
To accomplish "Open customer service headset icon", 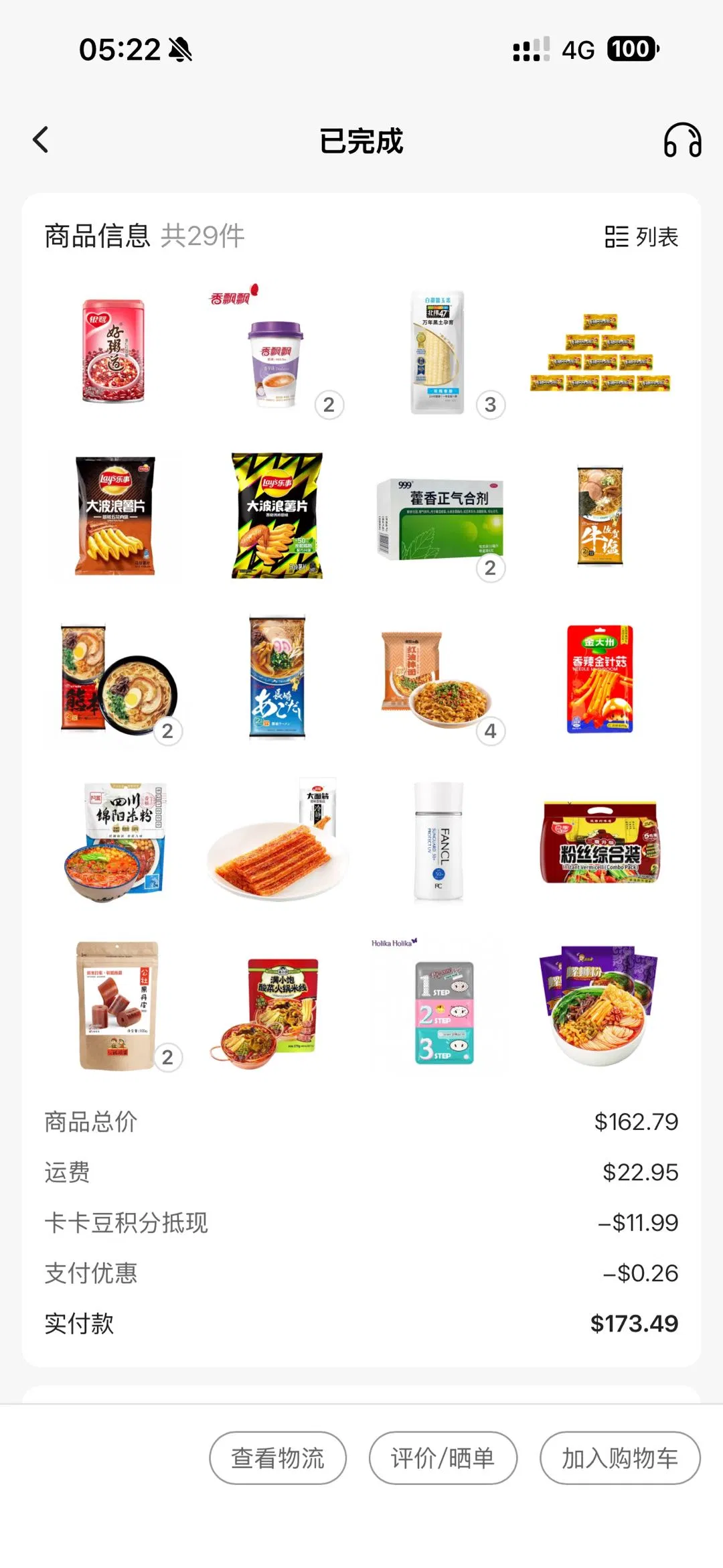I will (x=681, y=140).
